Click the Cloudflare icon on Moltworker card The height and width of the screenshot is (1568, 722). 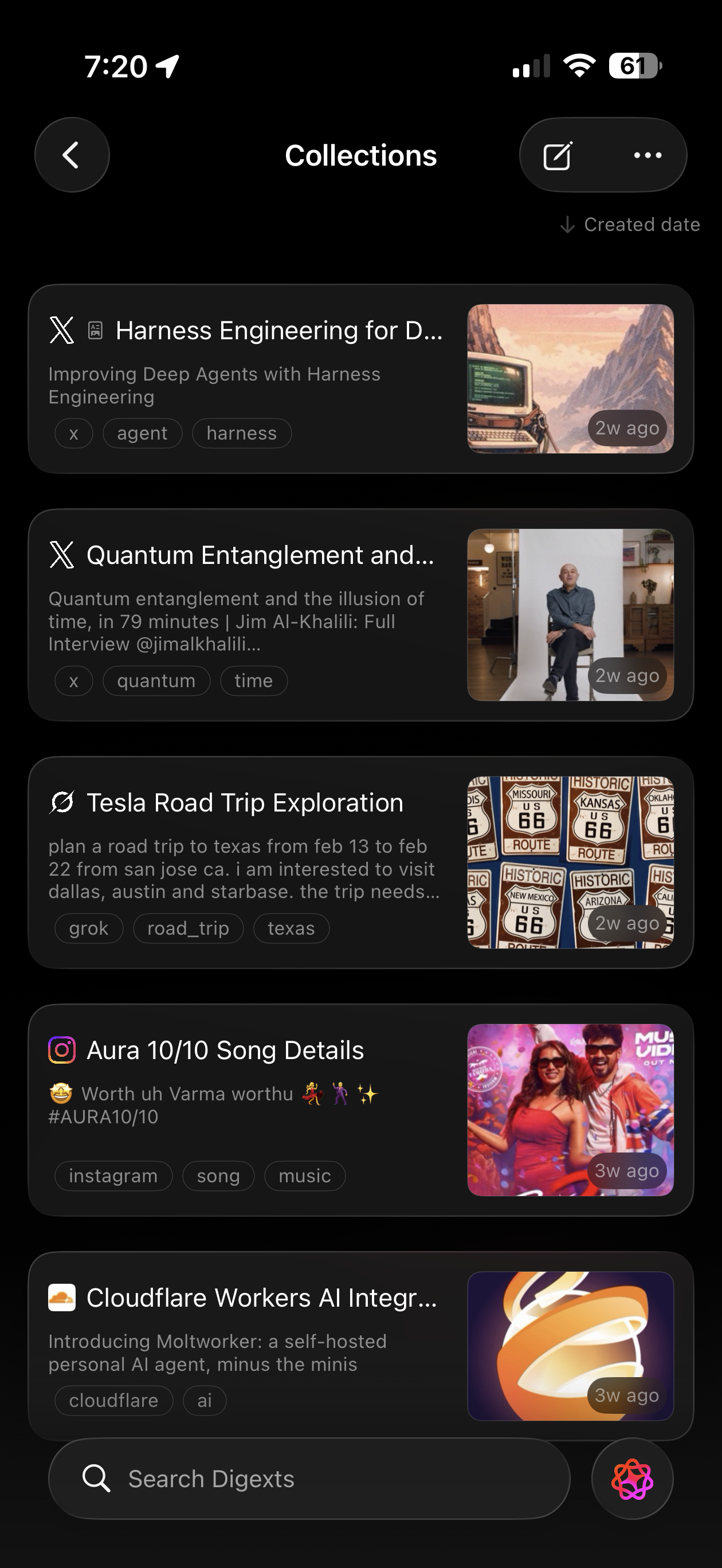[61, 1296]
